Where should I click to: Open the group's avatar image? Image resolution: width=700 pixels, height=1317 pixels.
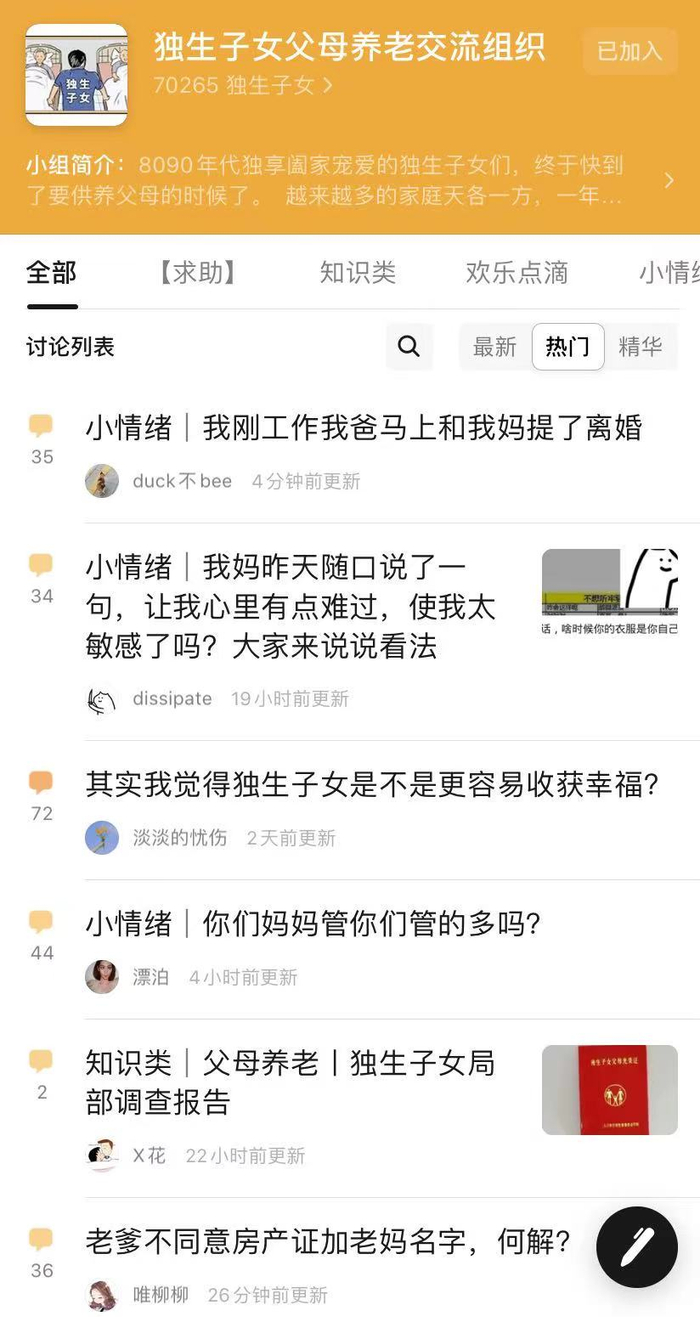76,75
